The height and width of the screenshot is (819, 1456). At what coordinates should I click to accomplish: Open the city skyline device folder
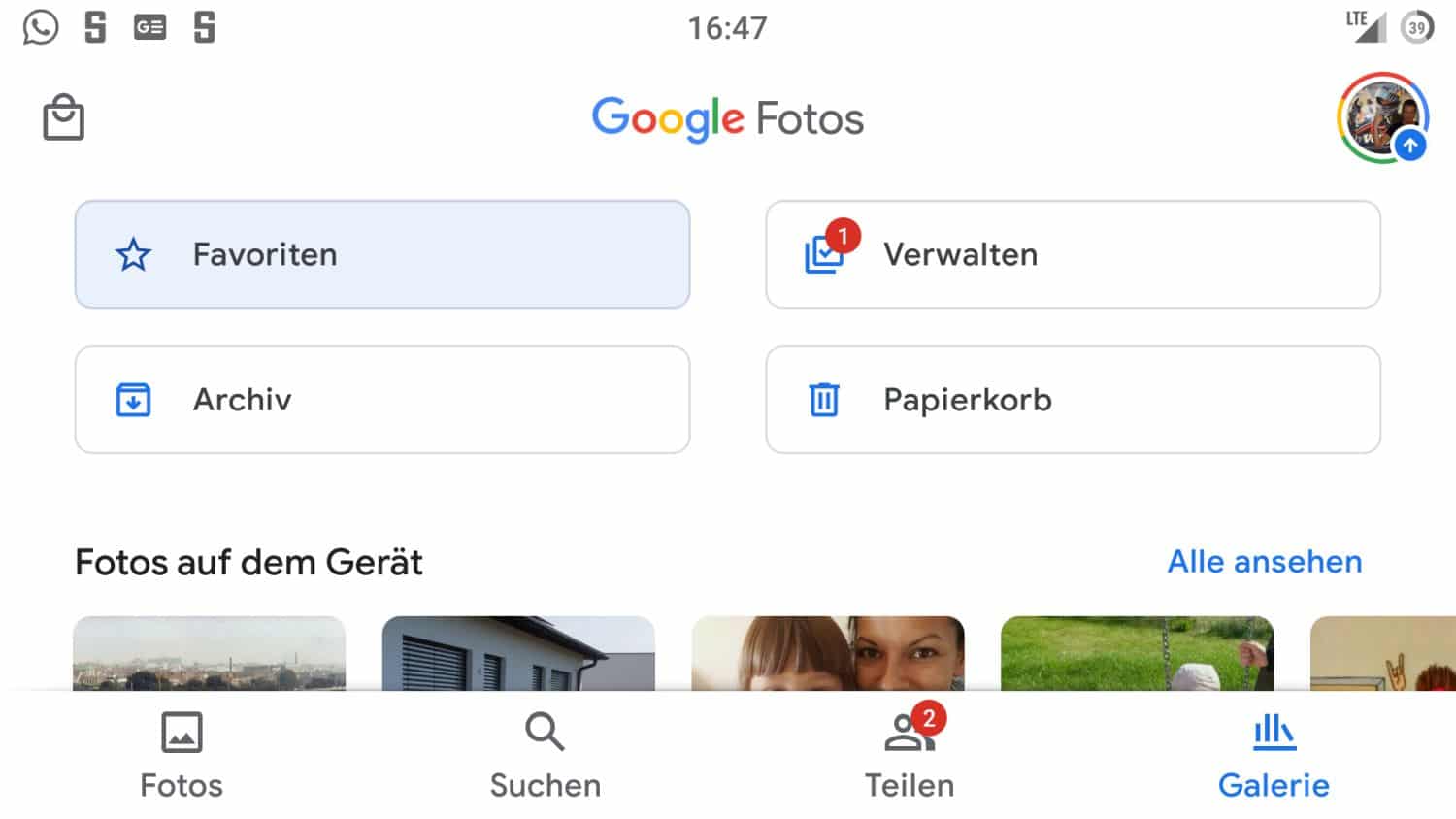209,653
